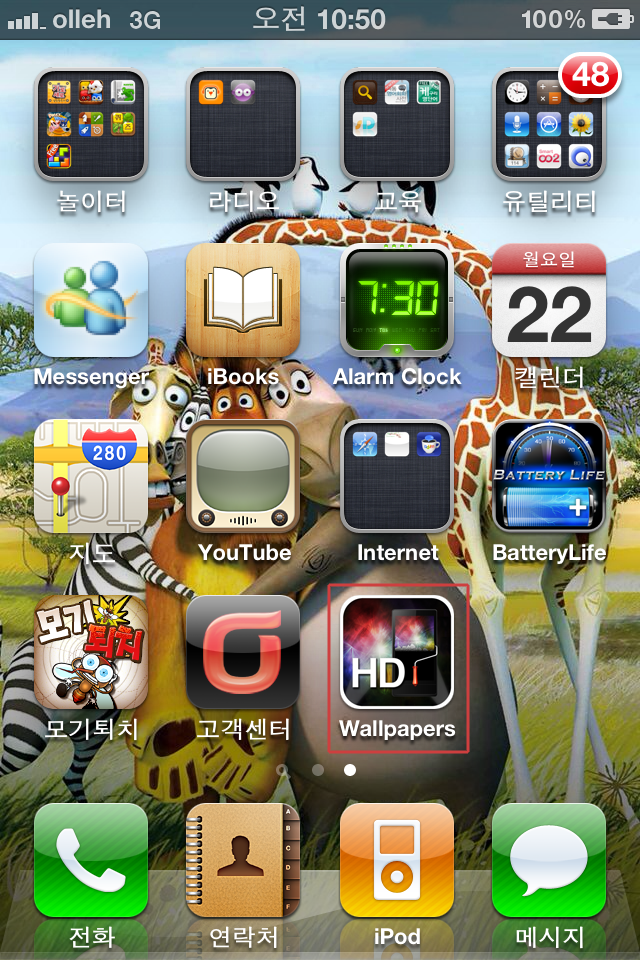Viewport: 640px width, 960px height.
Task: Open the 유틸리티 folder
Action: click(548, 125)
